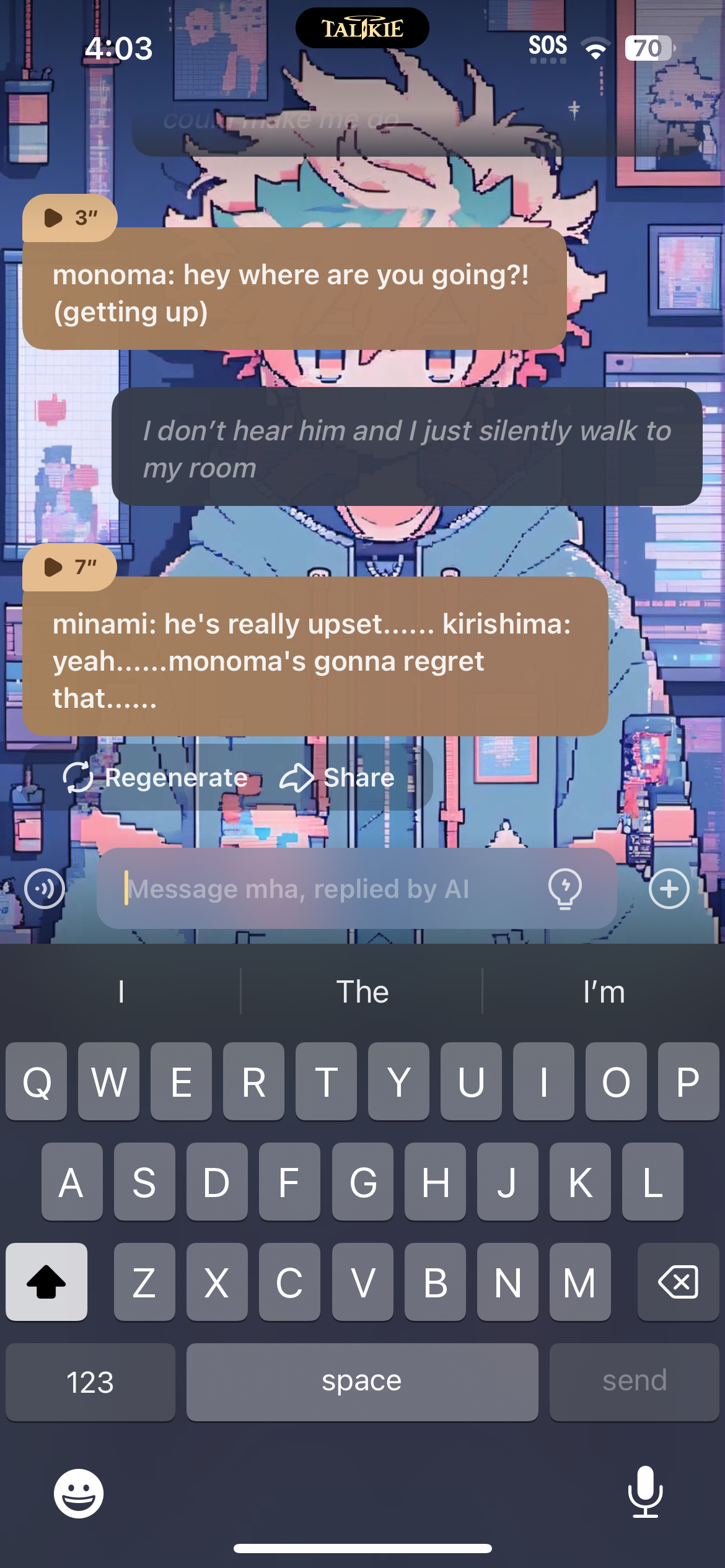This screenshot has height=1568, width=725.
Task: Play the 3-second monoma voice message
Action: (x=69, y=217)
